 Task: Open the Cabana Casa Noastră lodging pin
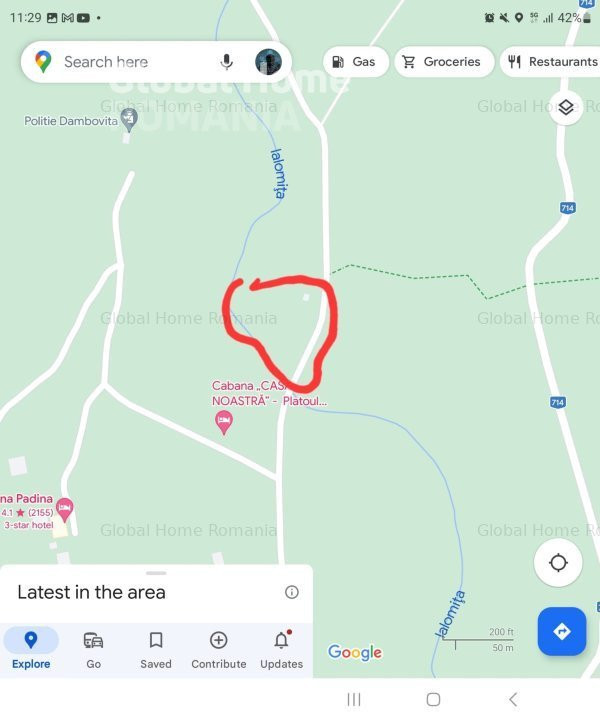pos(224,423)
